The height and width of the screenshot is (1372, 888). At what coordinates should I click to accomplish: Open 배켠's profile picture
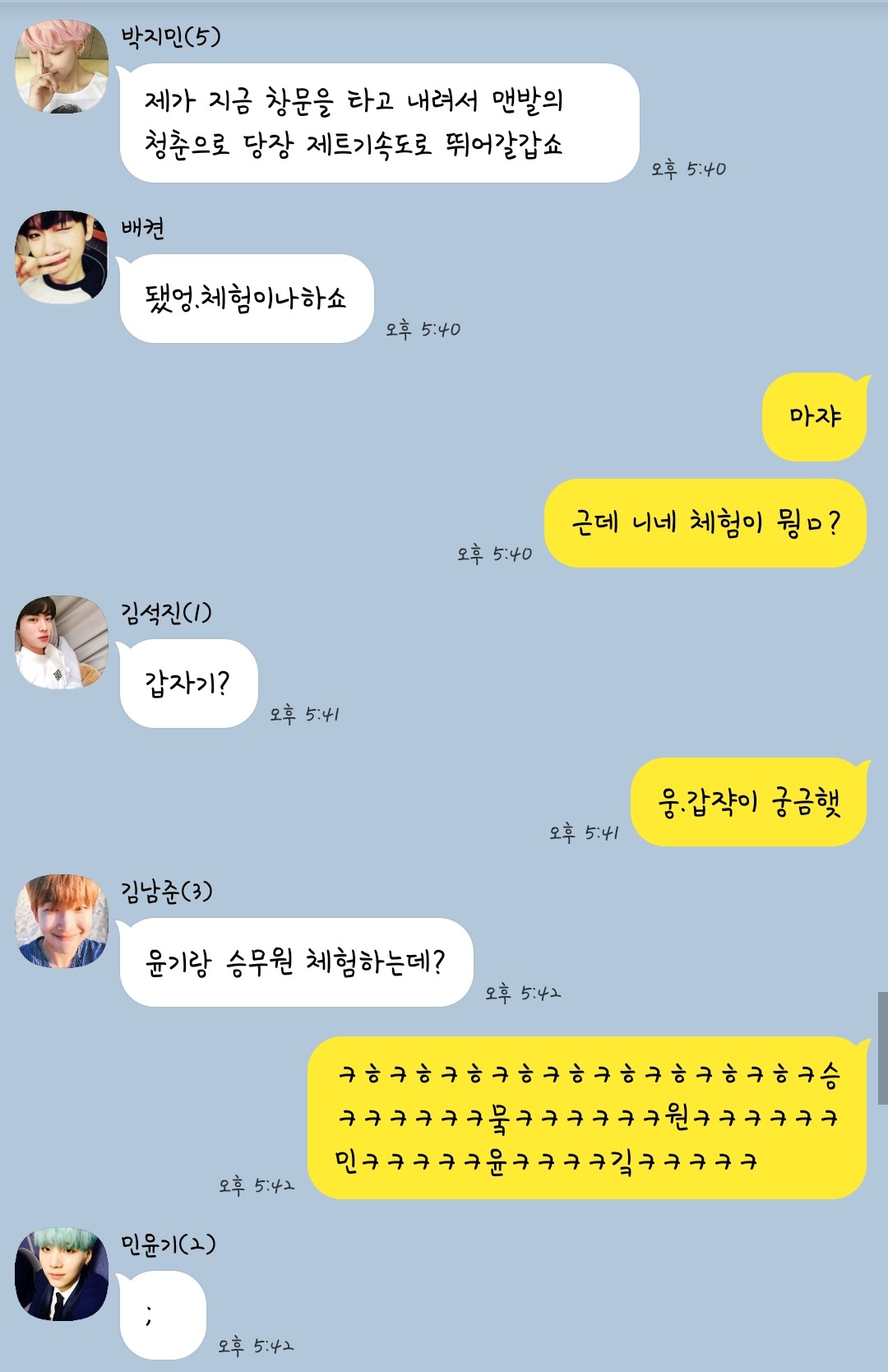(x=62, y=257)
